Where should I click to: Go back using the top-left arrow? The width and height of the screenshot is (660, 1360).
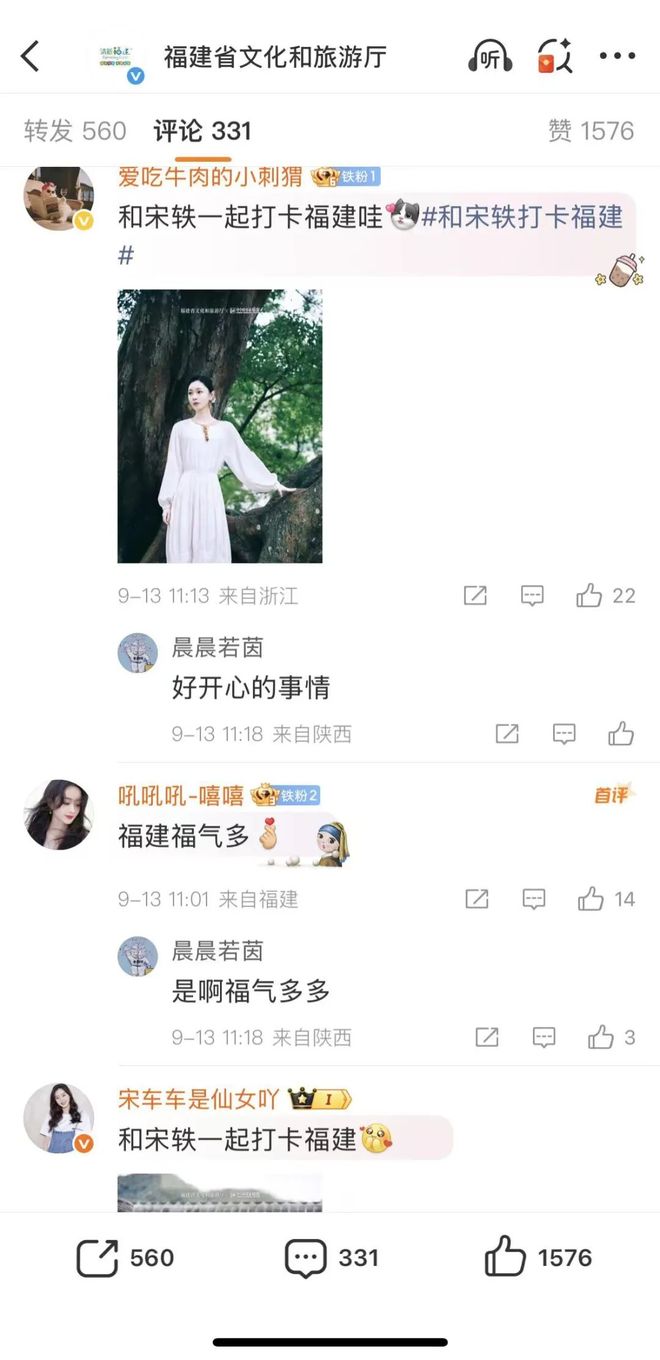click(31, 56)
